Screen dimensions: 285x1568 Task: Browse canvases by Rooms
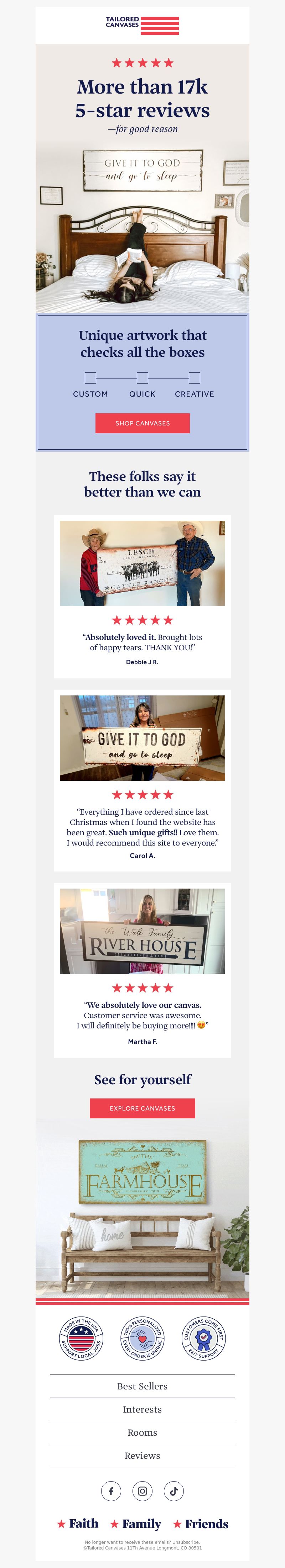(x=142, y=1432)
